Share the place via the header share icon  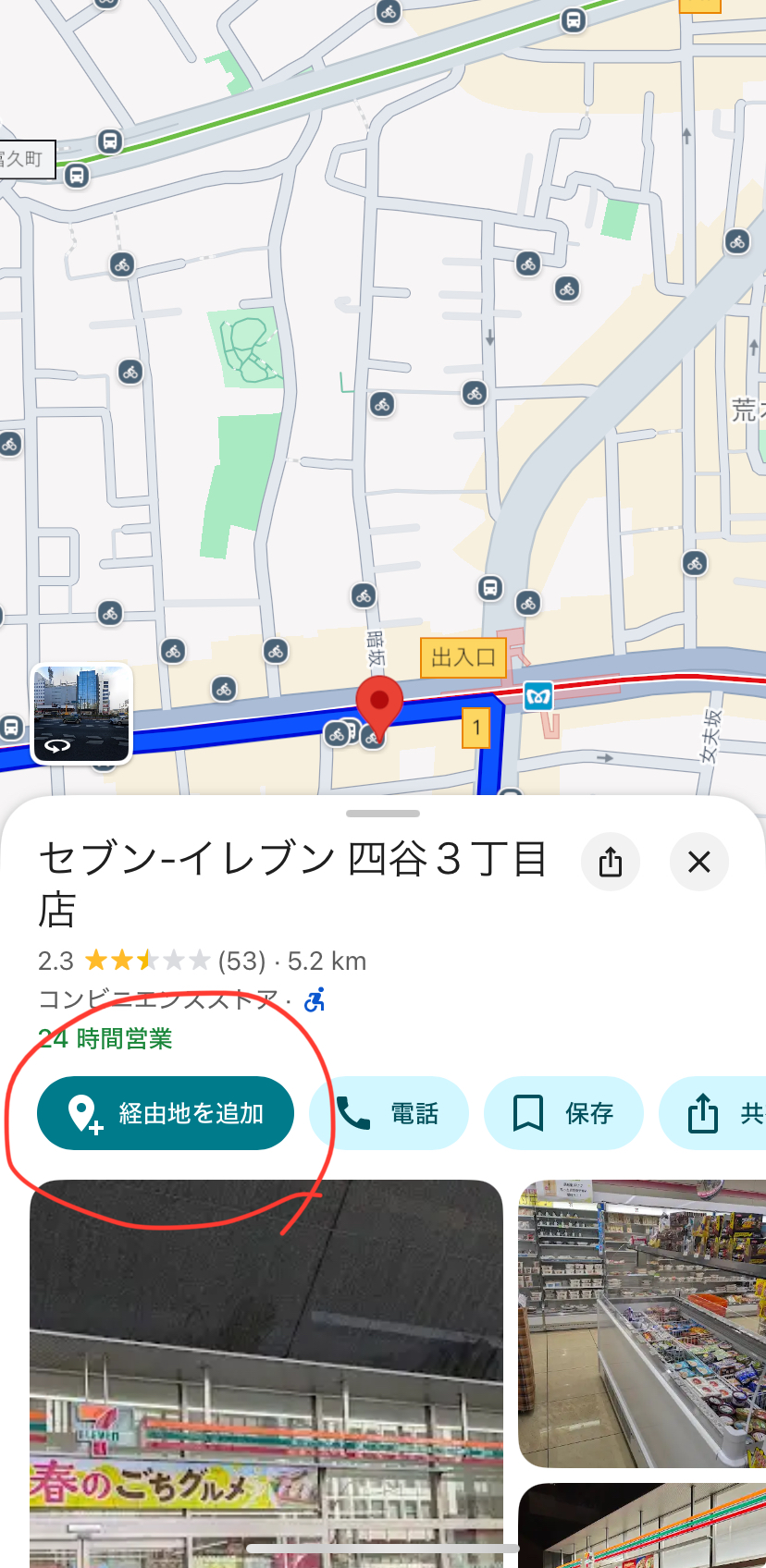tap(611, 862)
